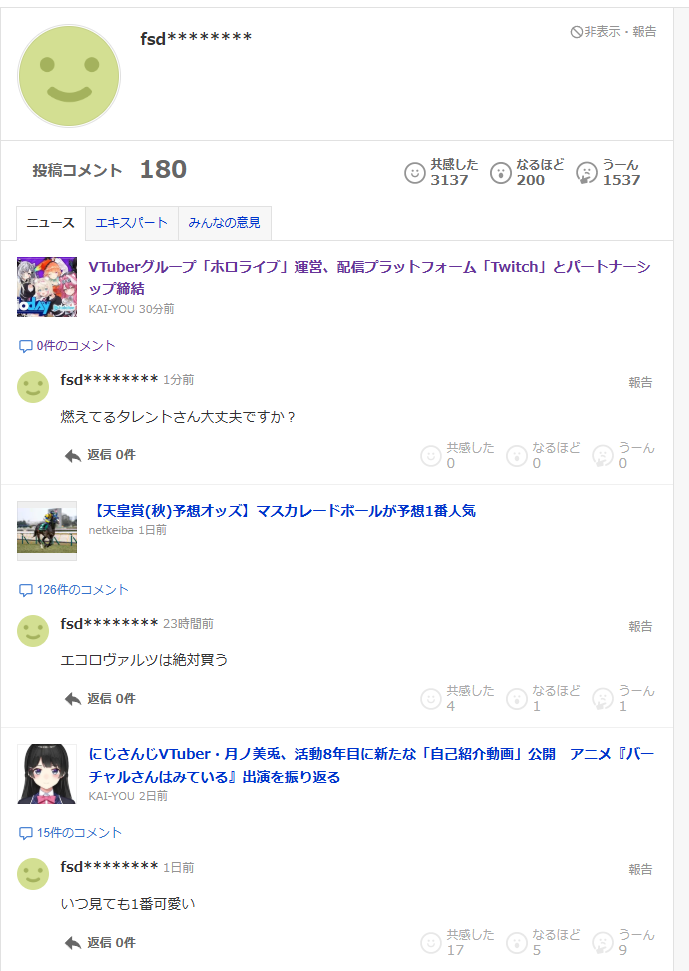Open the horse racing article thumbnail
Screen dimensions: 689x971
pyautogui.click(x=47, y=530)
